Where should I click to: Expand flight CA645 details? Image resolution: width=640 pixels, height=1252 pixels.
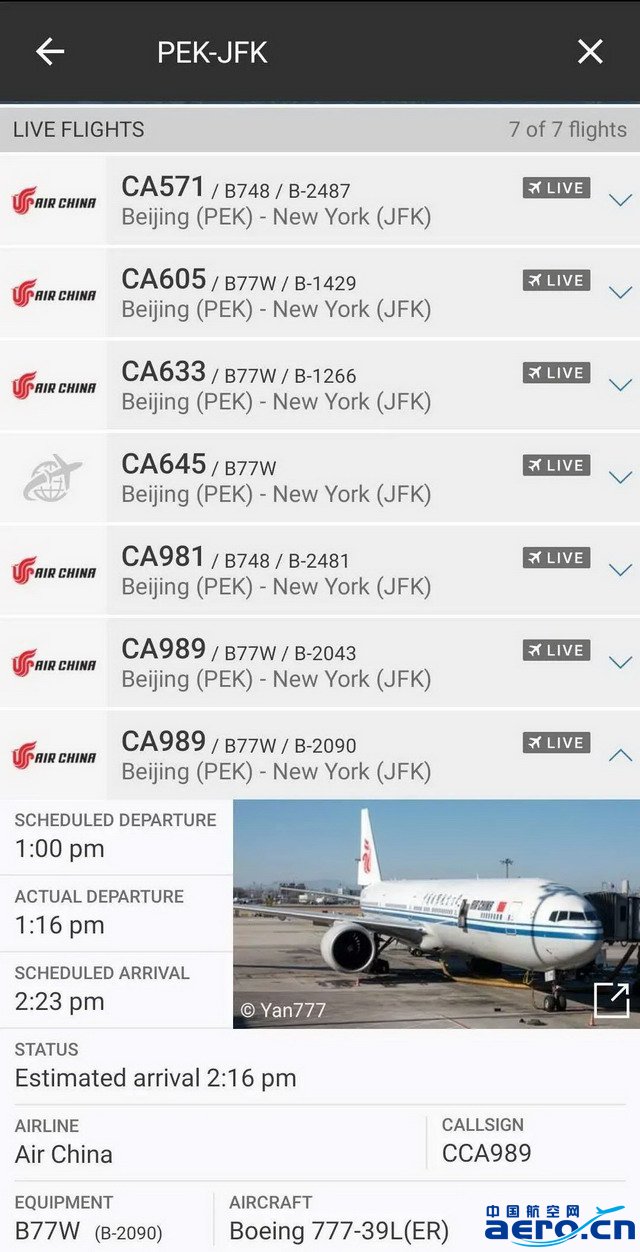tap(620, 478)
